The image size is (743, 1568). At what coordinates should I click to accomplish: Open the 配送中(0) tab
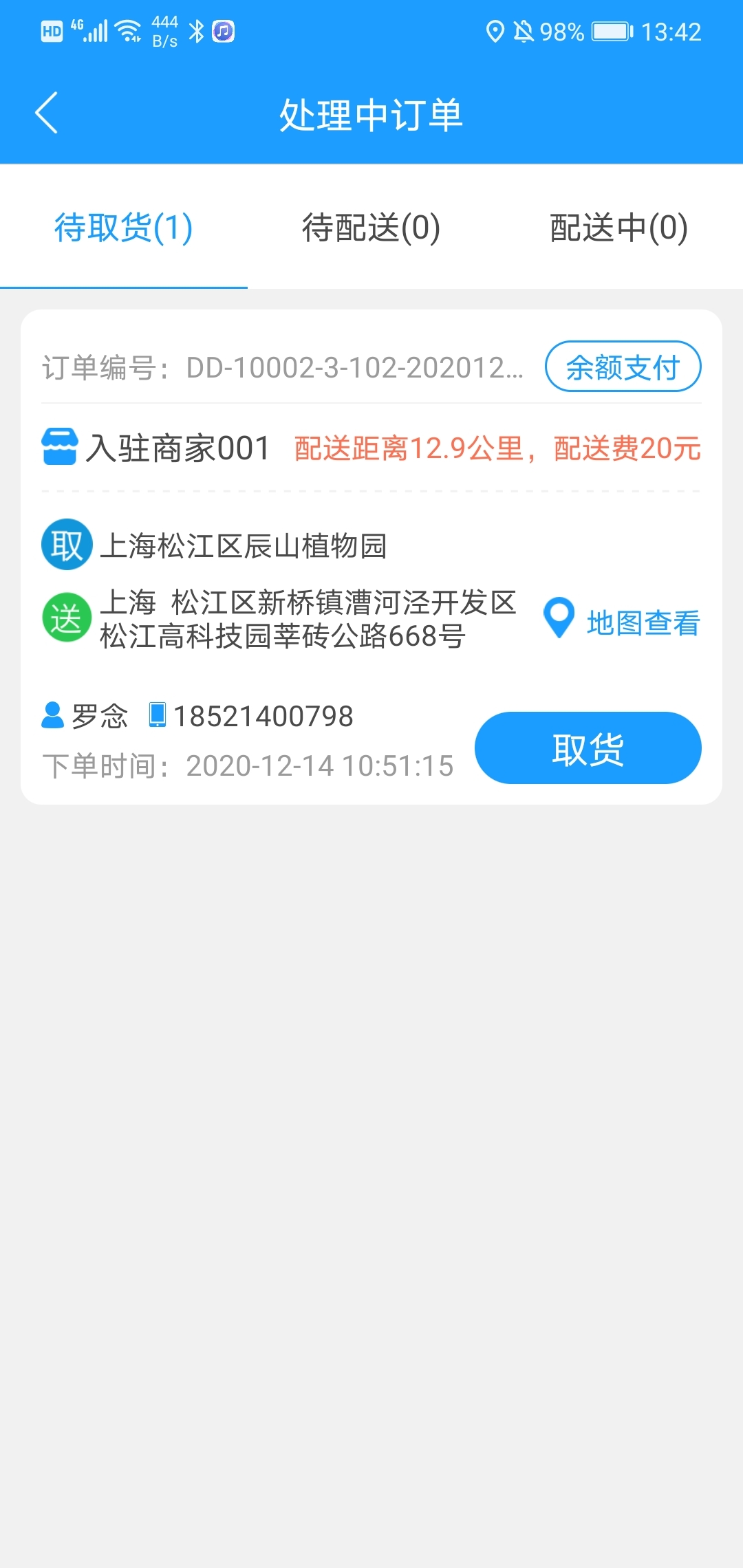pos(619,228)
